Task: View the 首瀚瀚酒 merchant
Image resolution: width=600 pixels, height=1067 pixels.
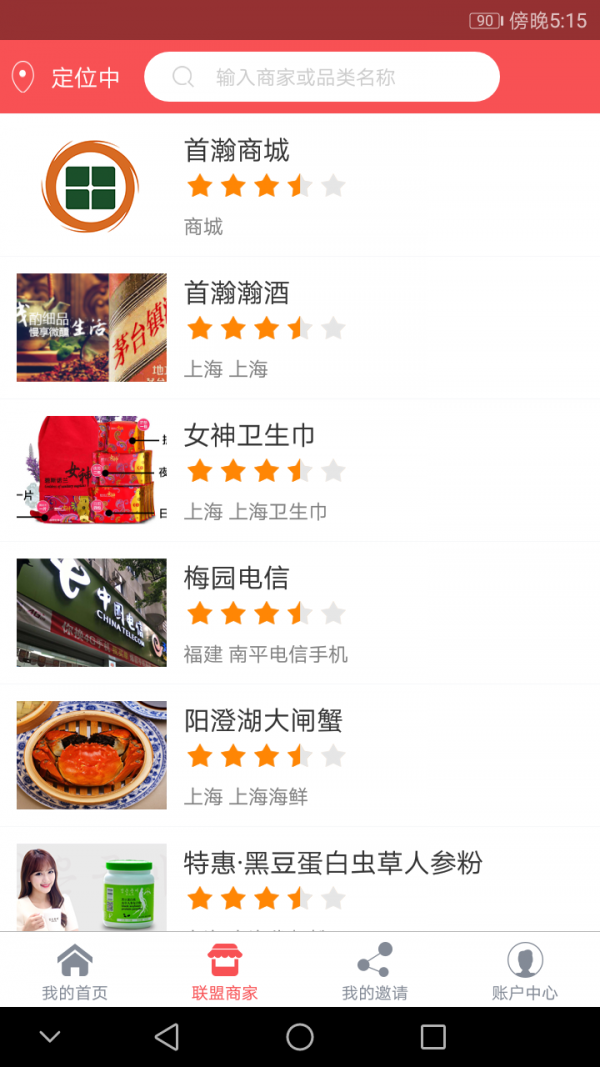Action: (x=300, y=328)
